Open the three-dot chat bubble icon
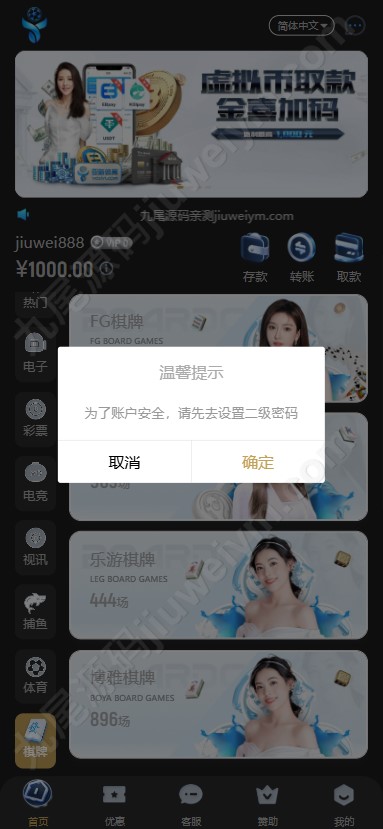Screen dimensions: 383x829 [x=355, y=25]
